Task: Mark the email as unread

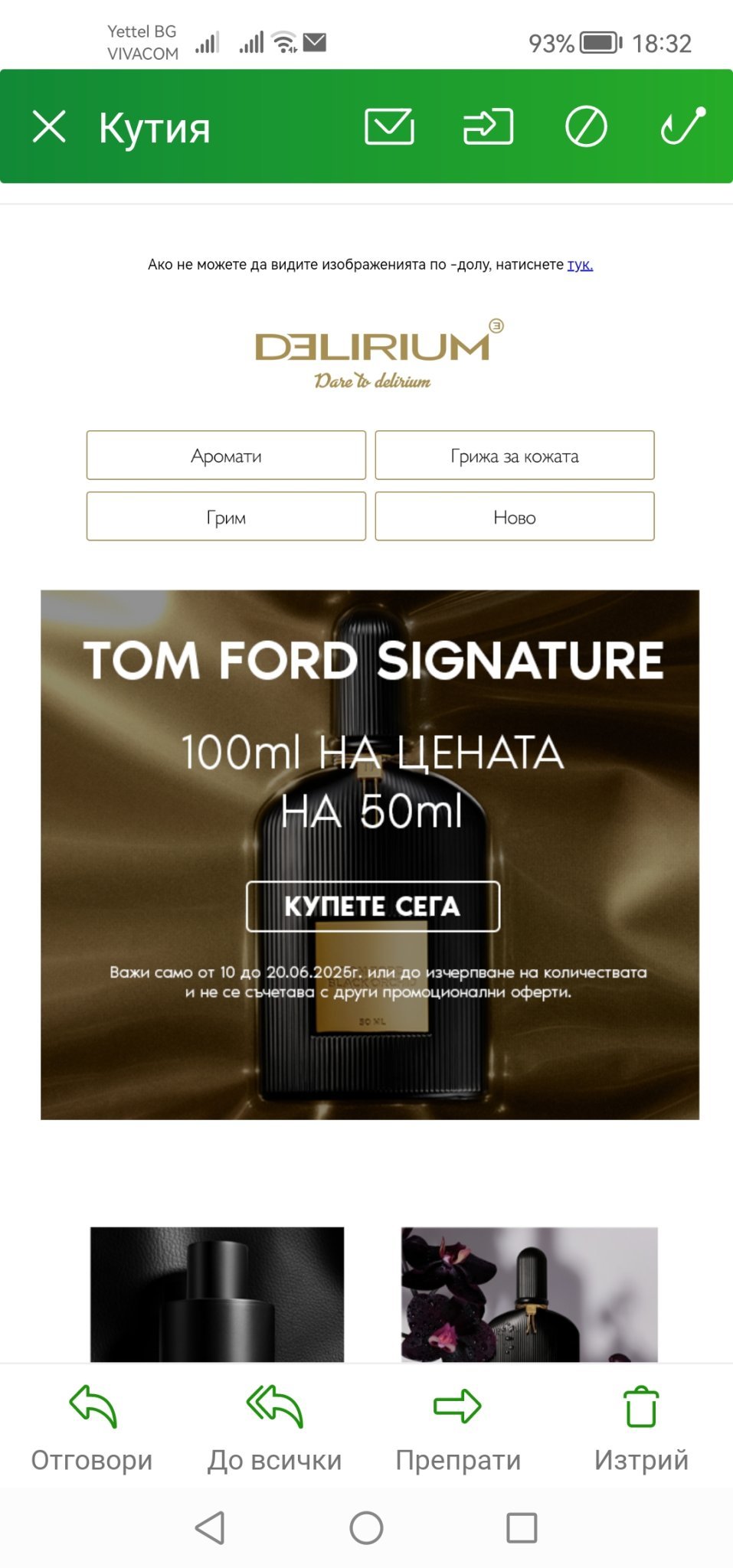Action: point(389,126)
